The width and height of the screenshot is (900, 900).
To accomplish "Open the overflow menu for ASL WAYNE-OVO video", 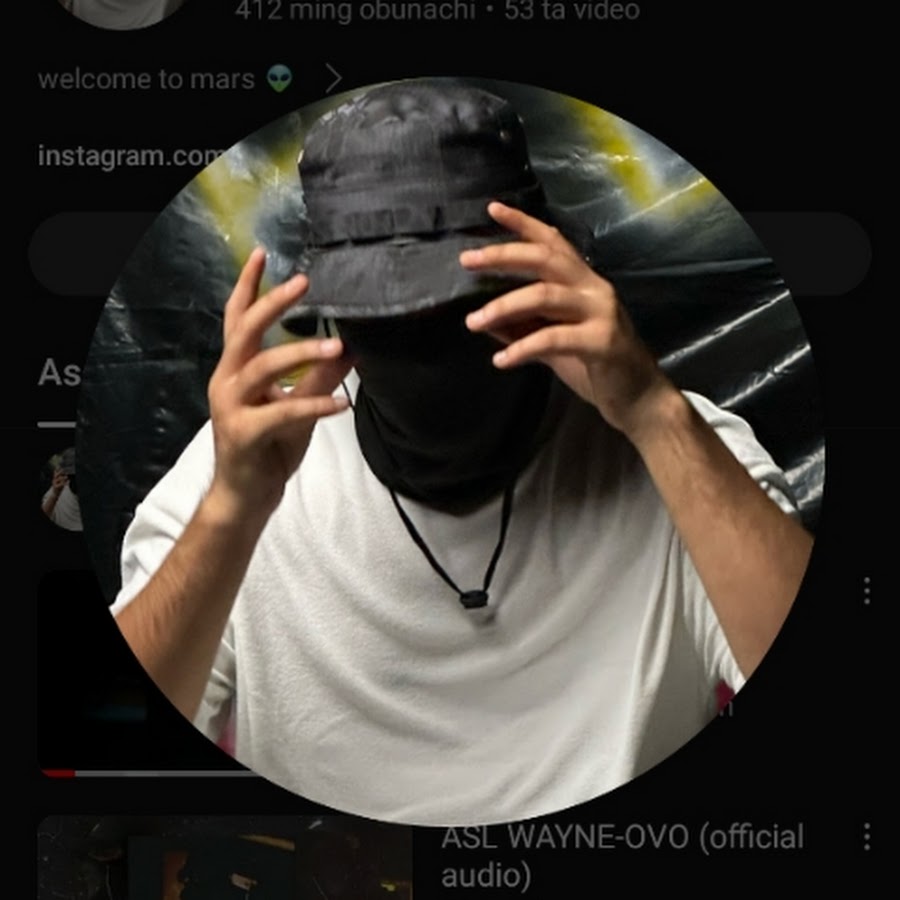I will (x=866, y=837).
